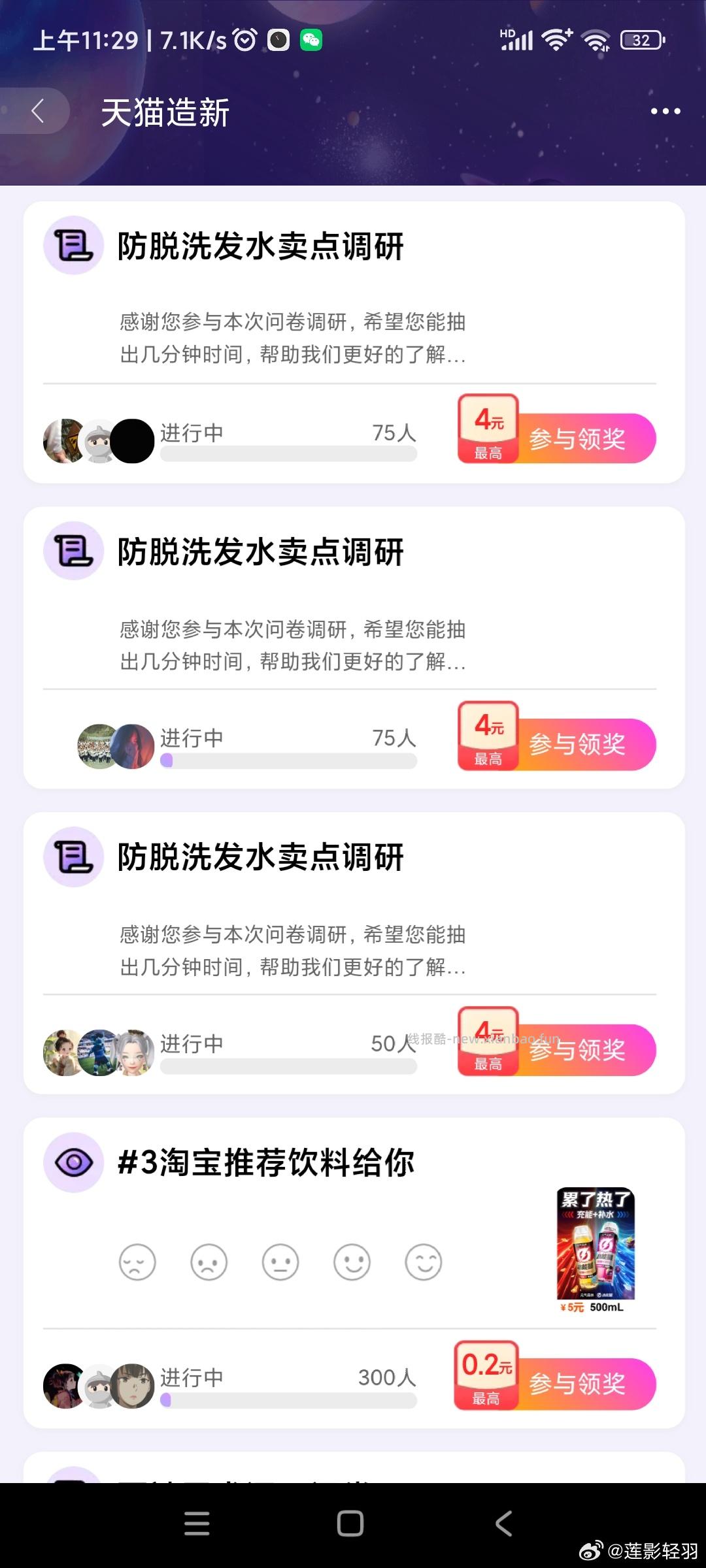Click the survey scroll icon on first card
The image size is (706, 1568).
[x=73, y=245]
